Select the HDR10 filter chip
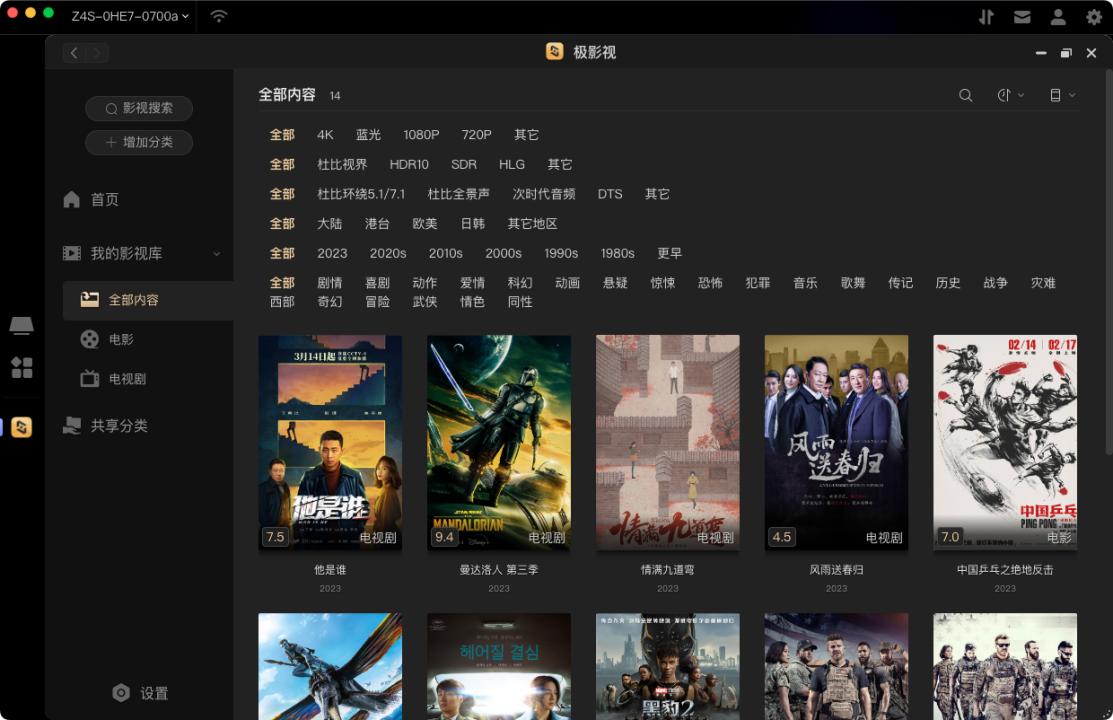This screenshot has width=1113, height=720. tap(408, 164)
